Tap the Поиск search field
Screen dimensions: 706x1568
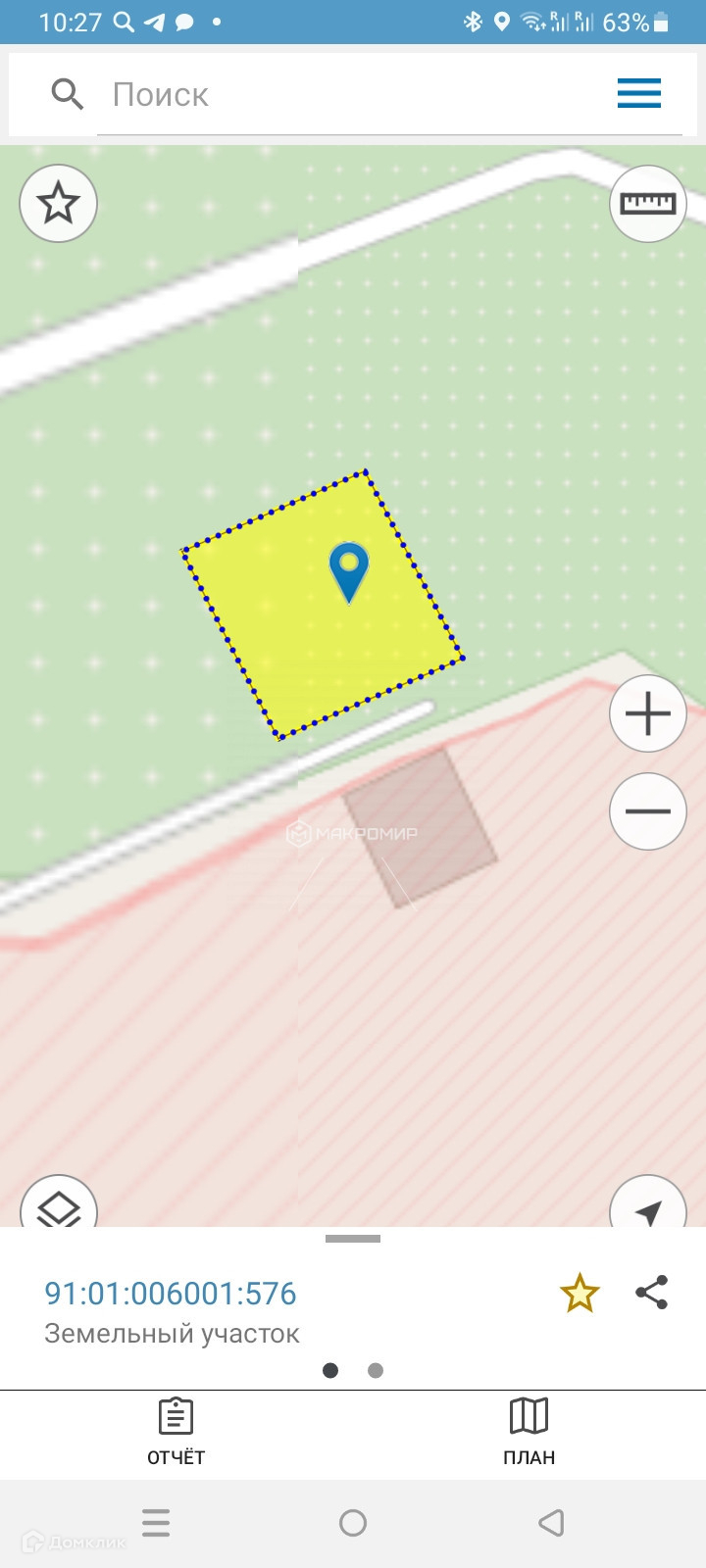(353, 95)
